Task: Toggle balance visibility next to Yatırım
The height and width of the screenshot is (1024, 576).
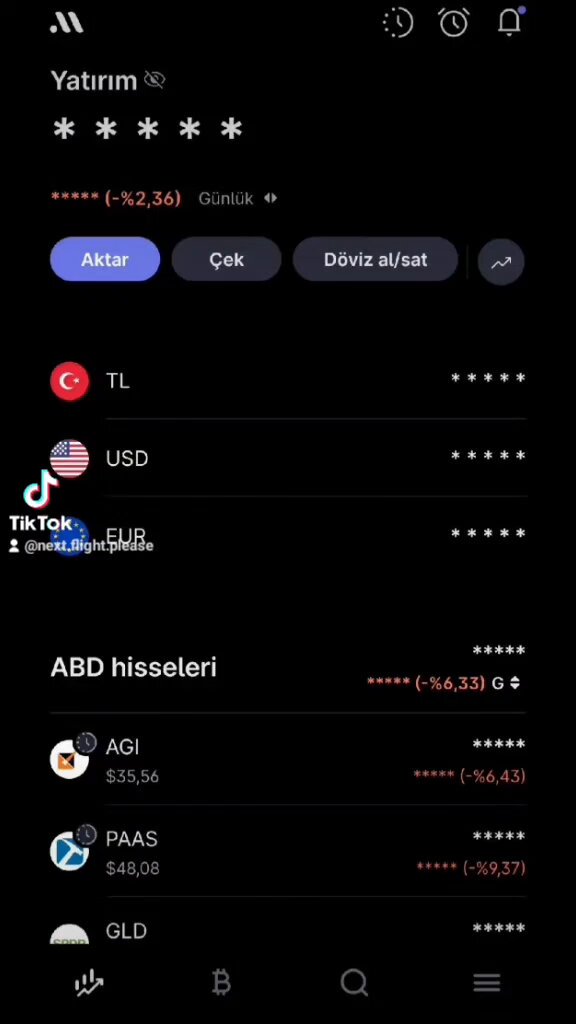Action: [x=154, y=80]
